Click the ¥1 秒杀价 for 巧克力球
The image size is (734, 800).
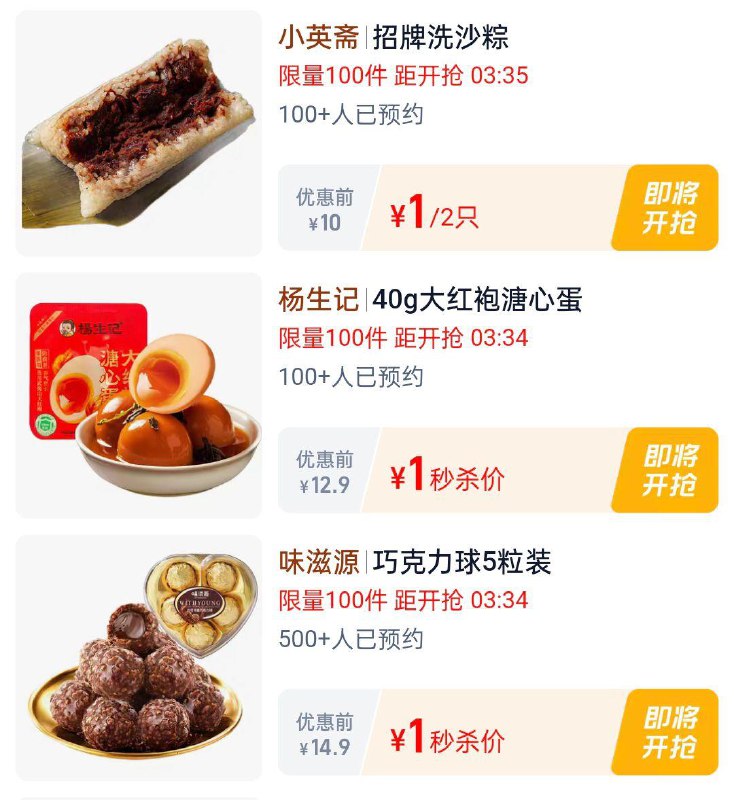click(x=445, y=735)
